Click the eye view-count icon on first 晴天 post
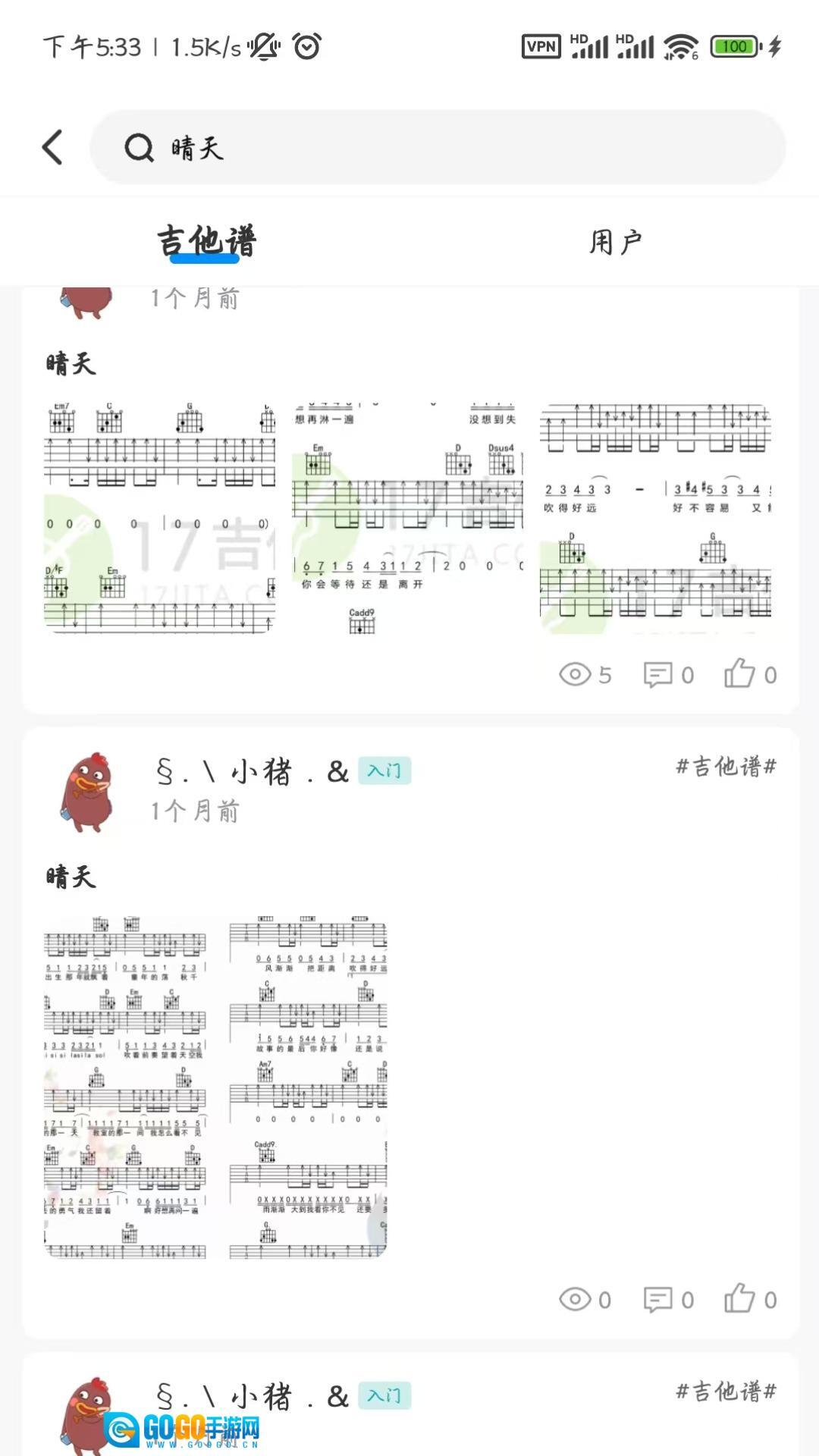 click(x=576, y=674)
